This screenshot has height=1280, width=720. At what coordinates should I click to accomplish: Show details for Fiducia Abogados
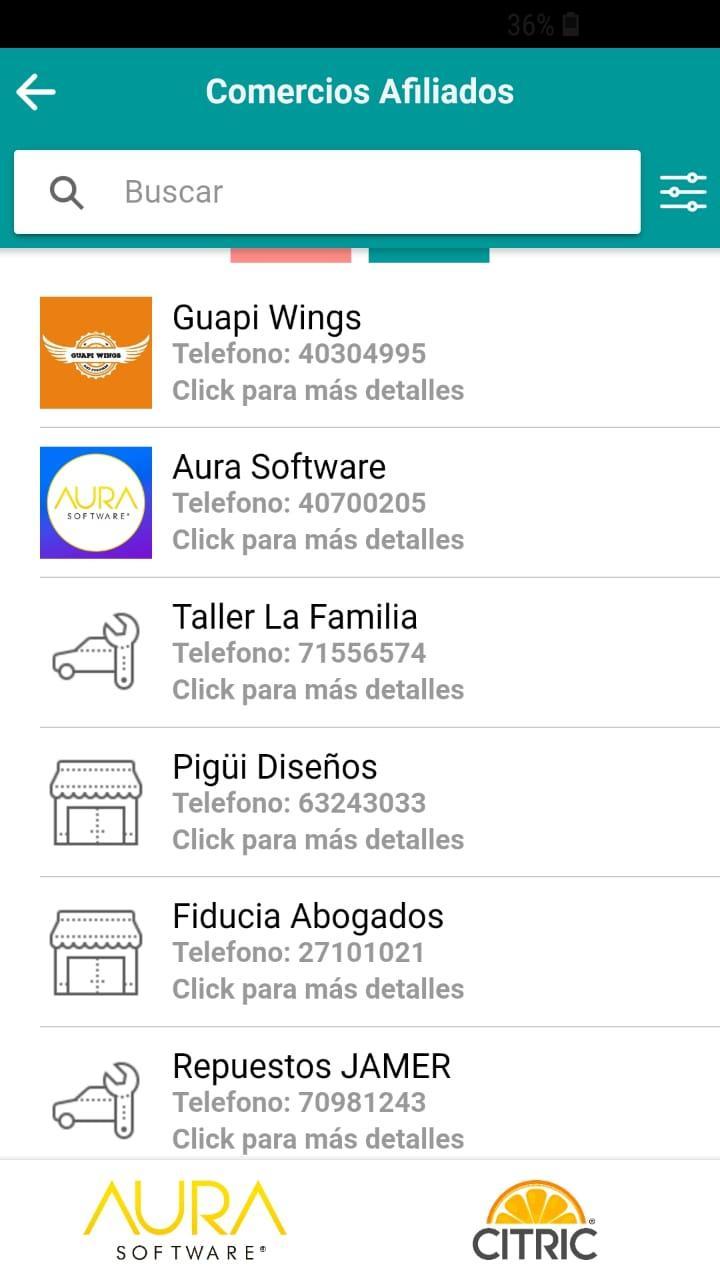[x=380, y=953]
